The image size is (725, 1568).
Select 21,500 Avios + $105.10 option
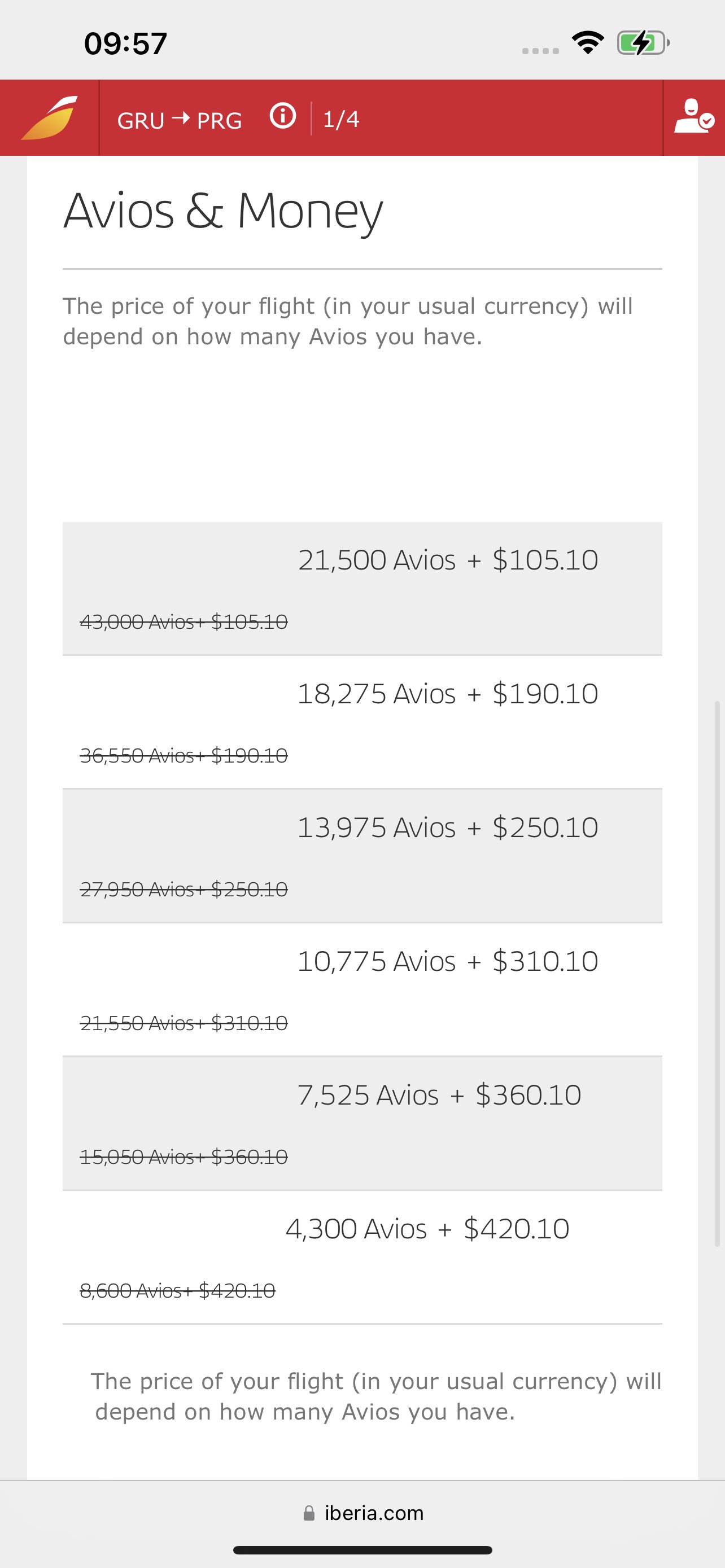coord(362,589)
